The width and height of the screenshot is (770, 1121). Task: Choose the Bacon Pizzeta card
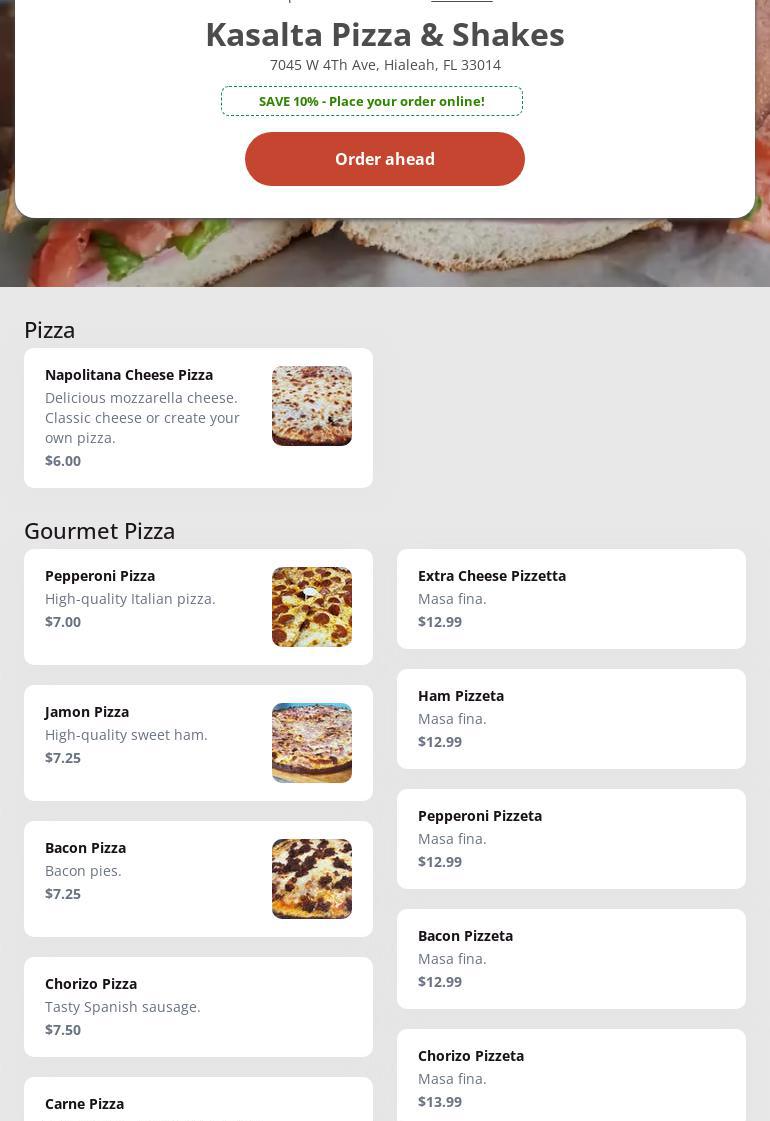click(571, 958)
